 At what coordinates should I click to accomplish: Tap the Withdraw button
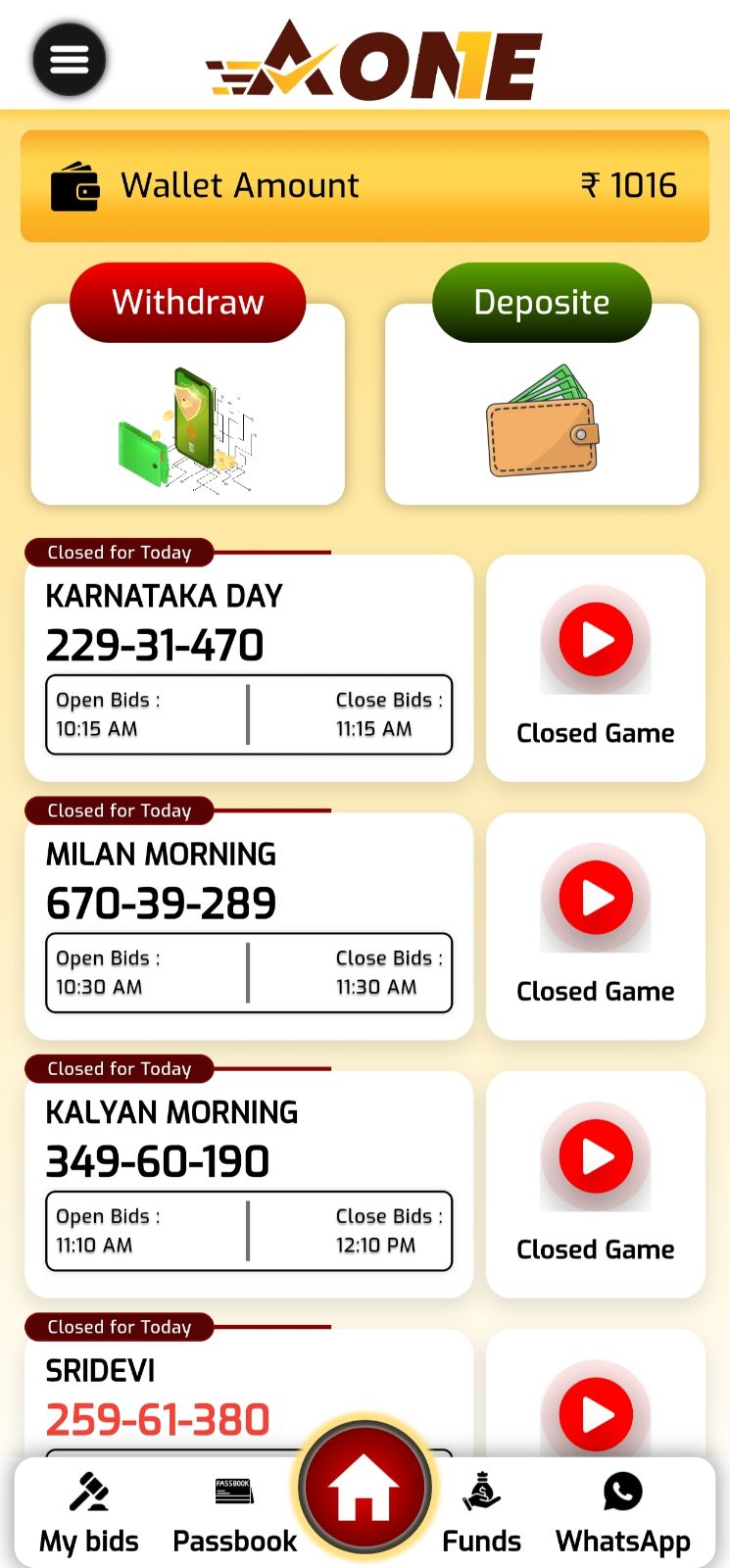click(188, 303)
